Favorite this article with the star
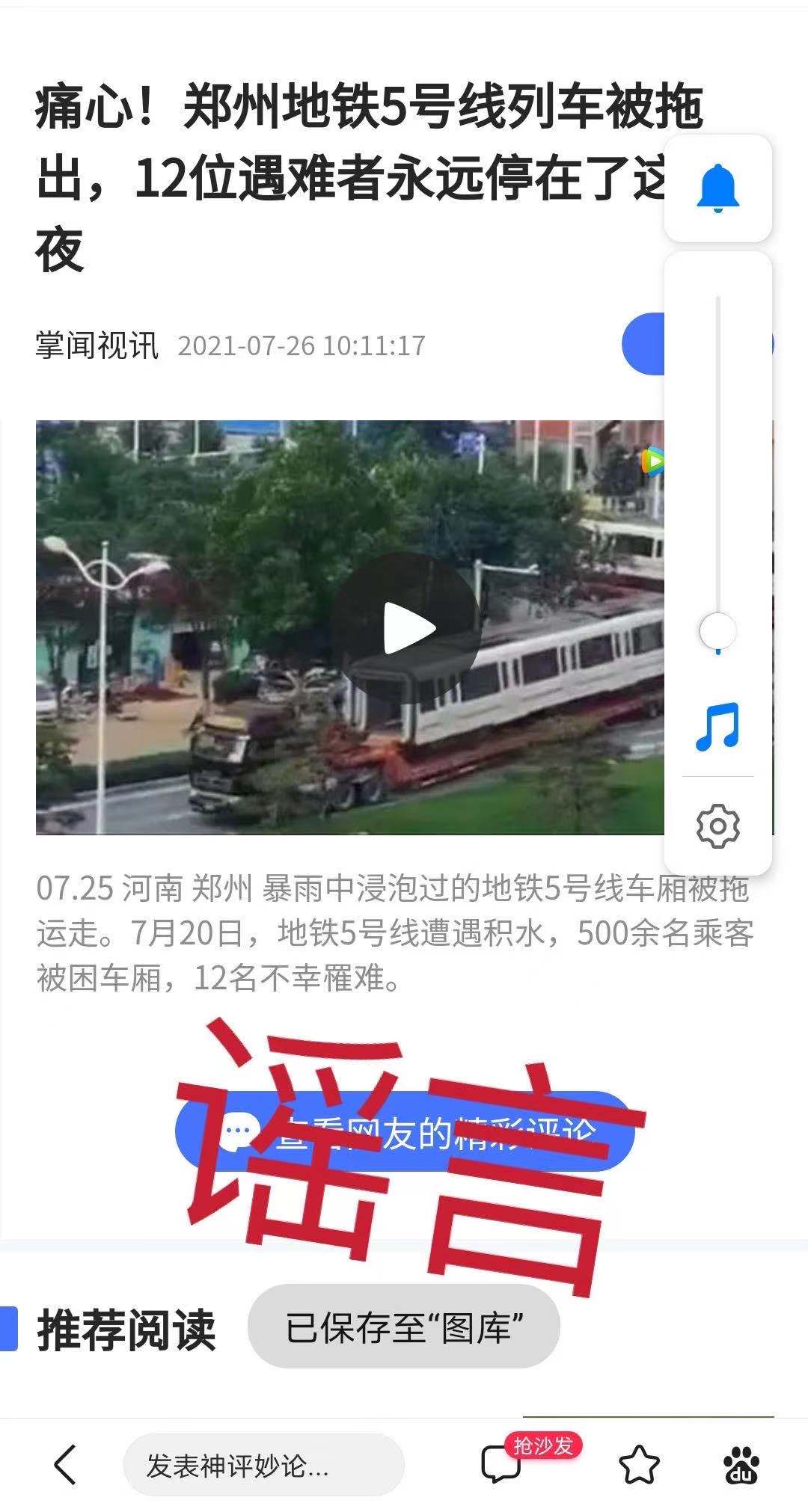 point(640,1464)
